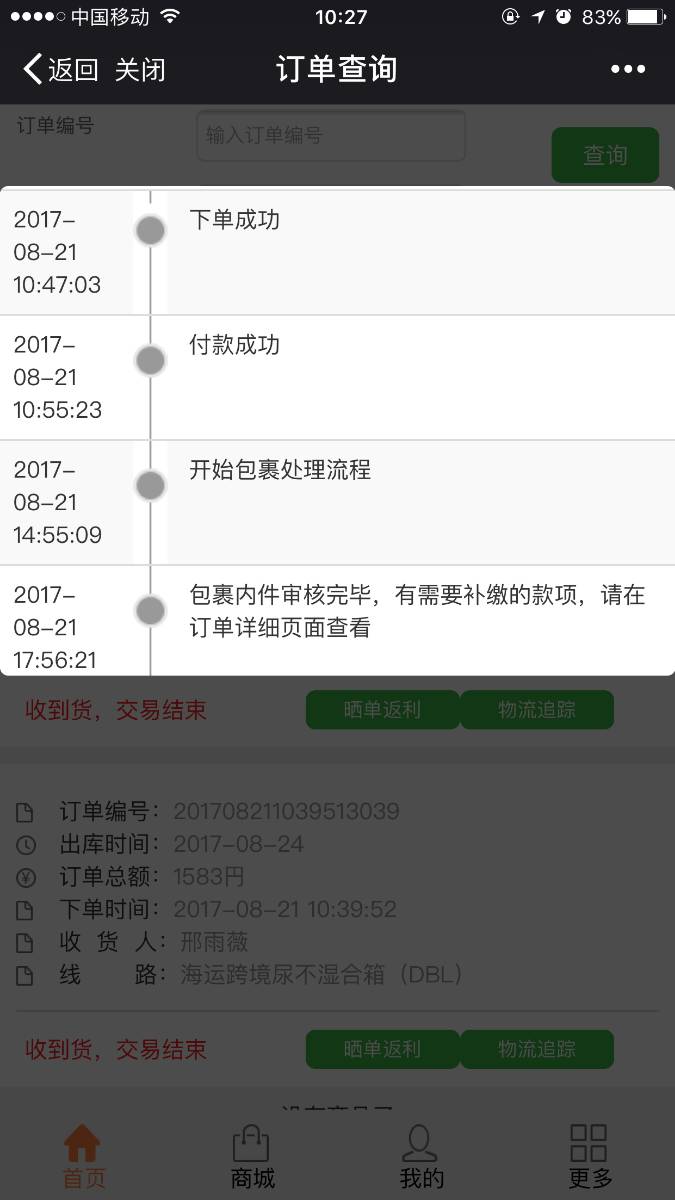This screenshot has height=1200, width=675.
Task: Go back using the 返回 arrow
Action: (x=60, y=69)
